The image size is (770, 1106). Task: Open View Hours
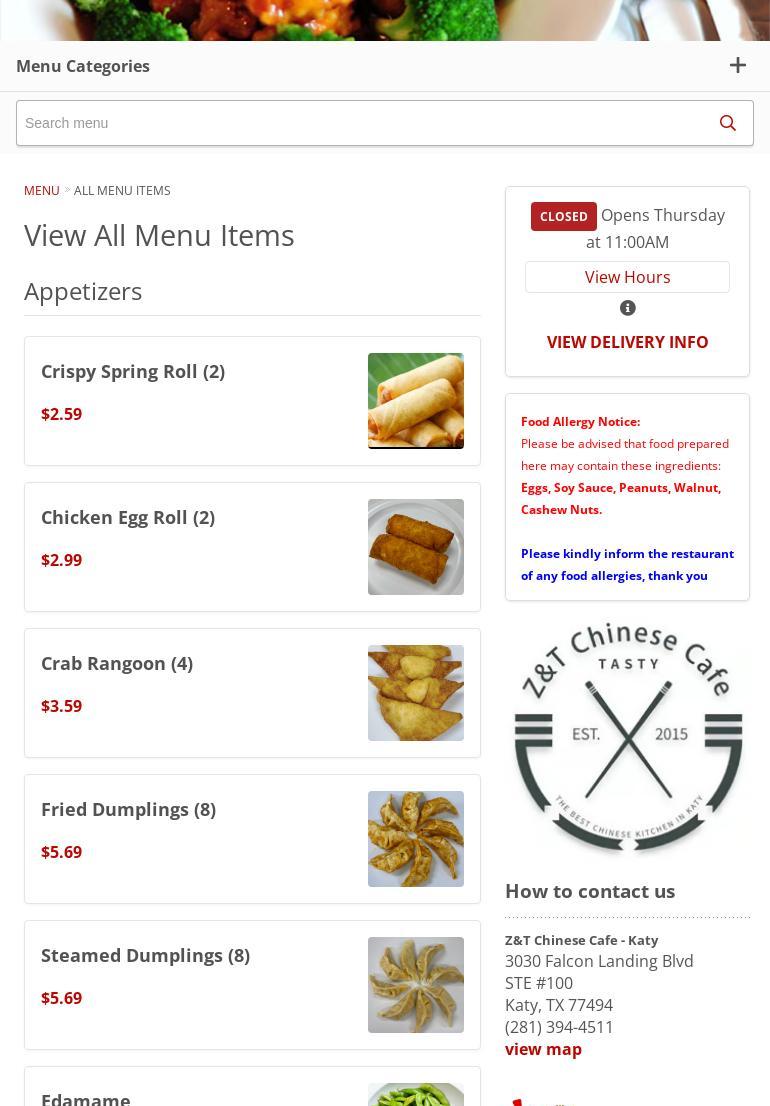point(627,277)
